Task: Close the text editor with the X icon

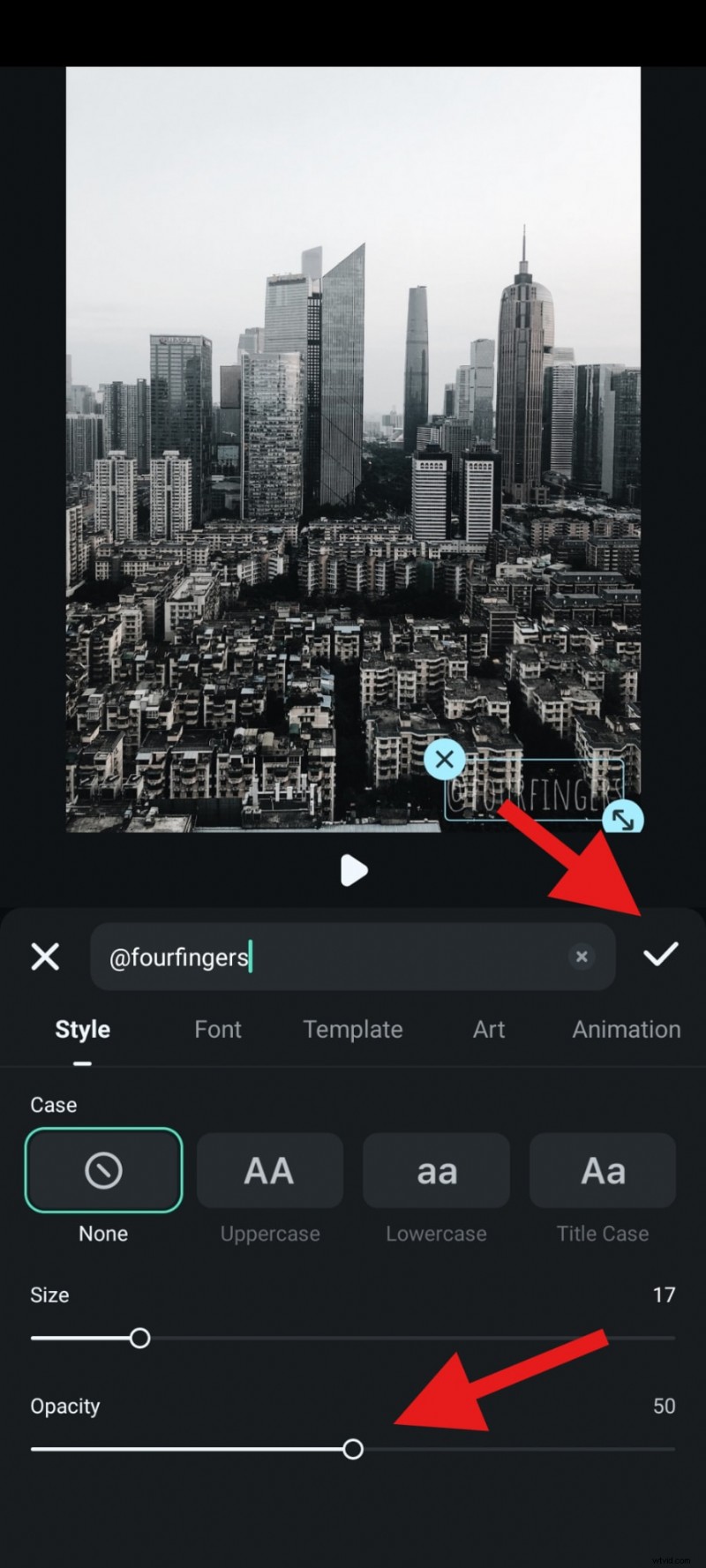Action: coord(45,957)
